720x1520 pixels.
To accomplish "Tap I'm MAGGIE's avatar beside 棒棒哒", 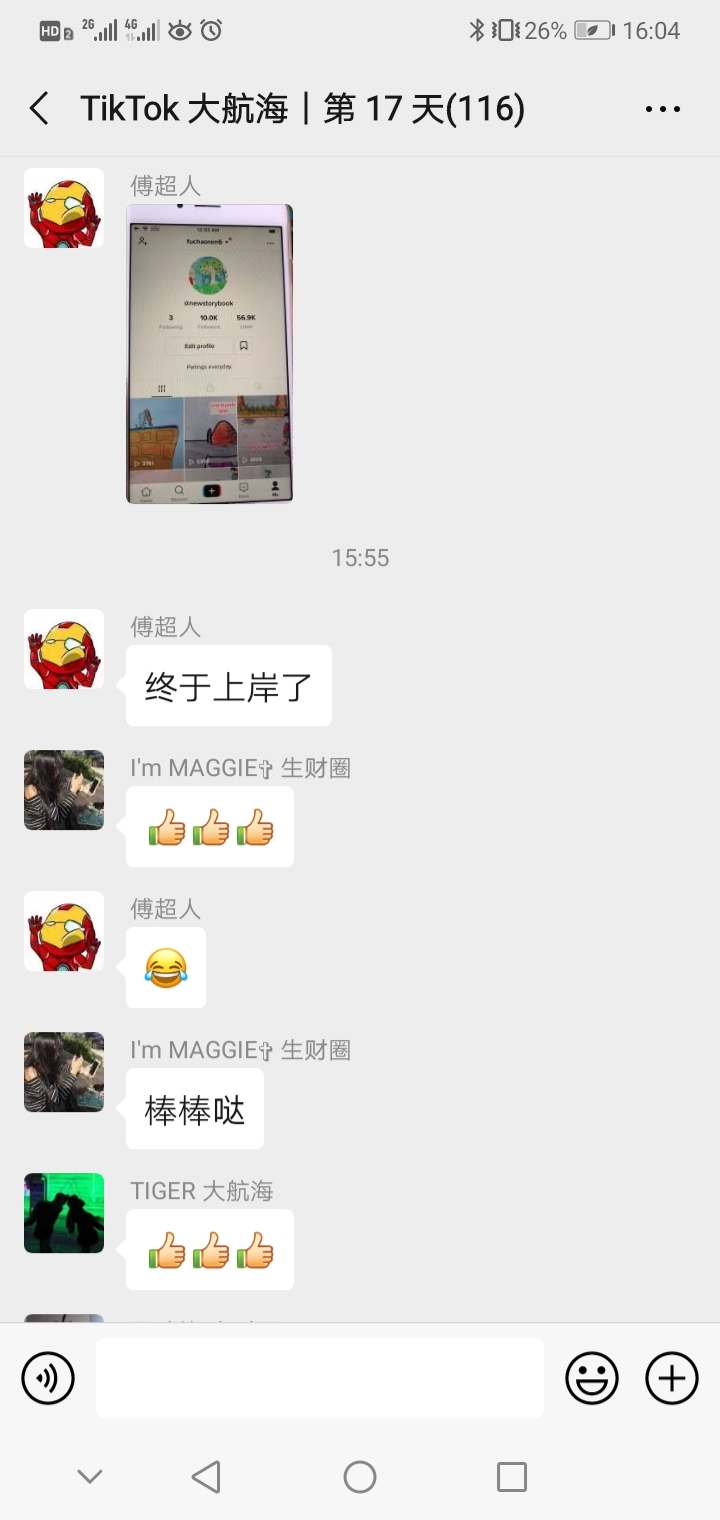I will coord(64,1072).
